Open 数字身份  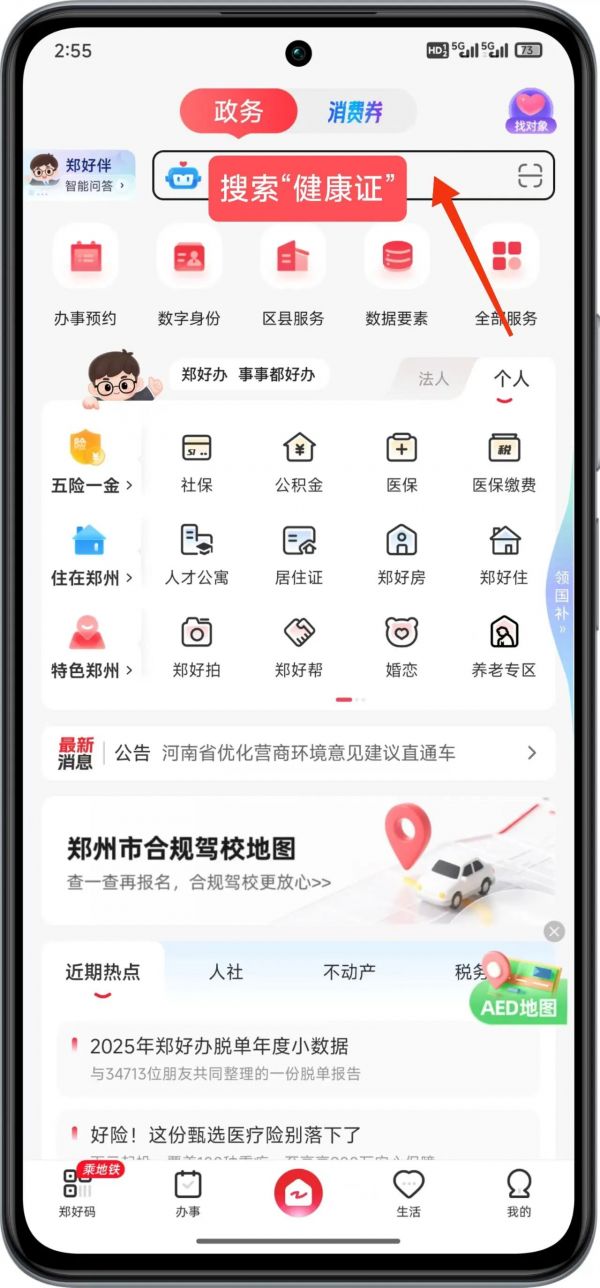coord(189,275)
